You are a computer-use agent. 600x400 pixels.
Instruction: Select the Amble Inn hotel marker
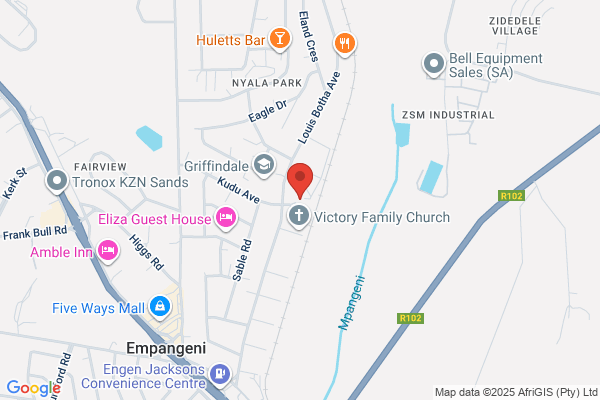pos(108,251)
